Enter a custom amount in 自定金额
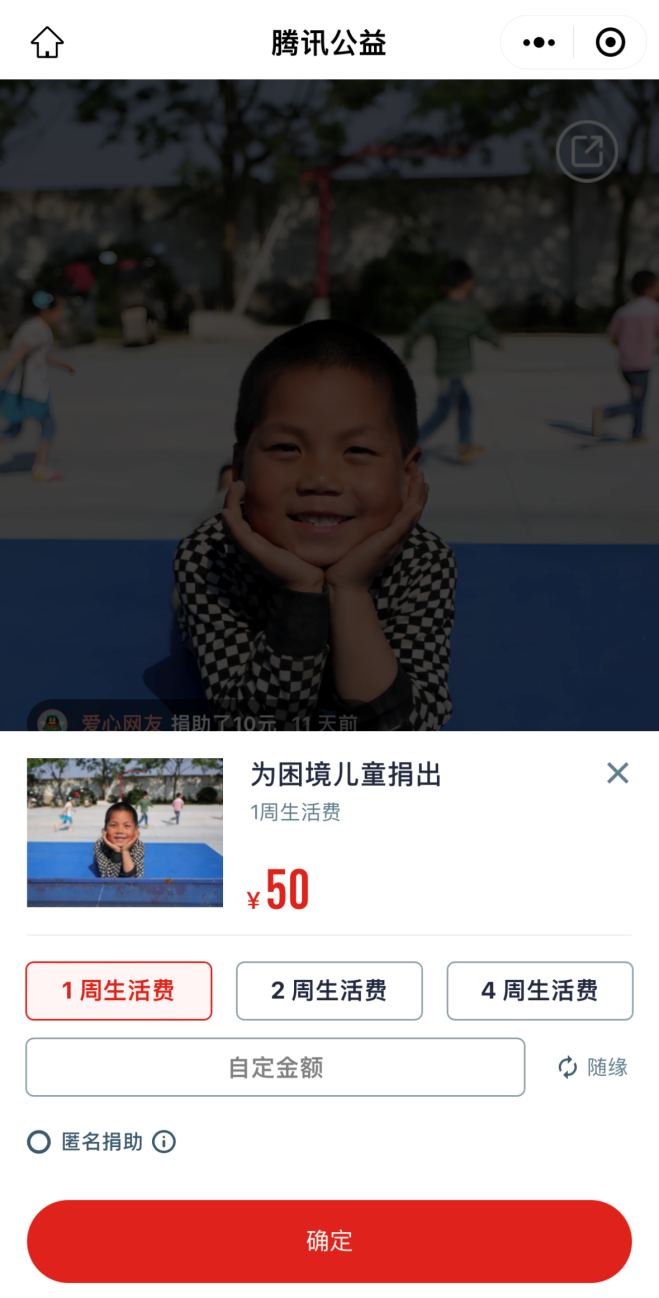Image resolution: width=659 pixels, height=1298 pixels. (275, 1067)
